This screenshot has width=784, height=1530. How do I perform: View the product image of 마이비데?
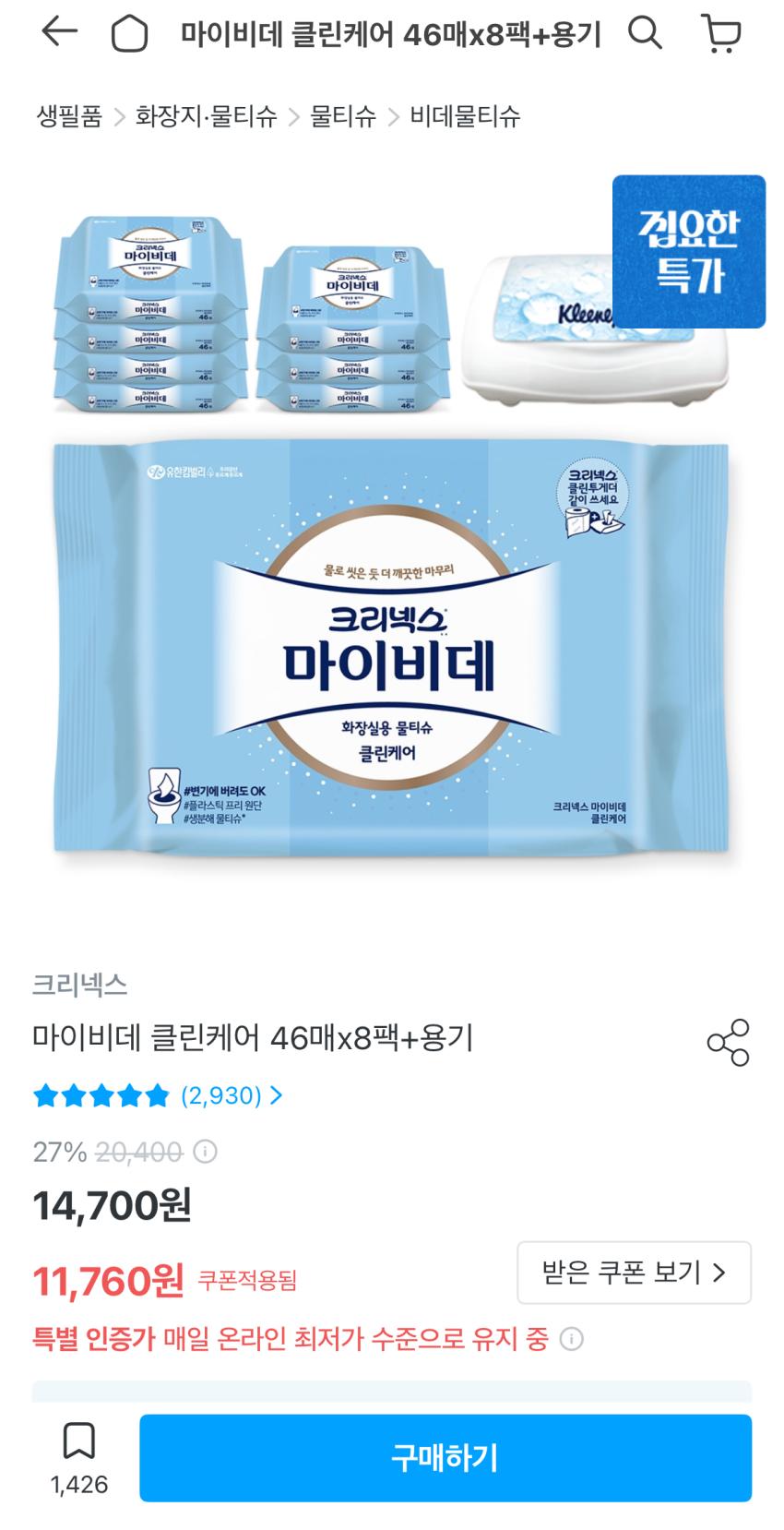coord(391,535)
